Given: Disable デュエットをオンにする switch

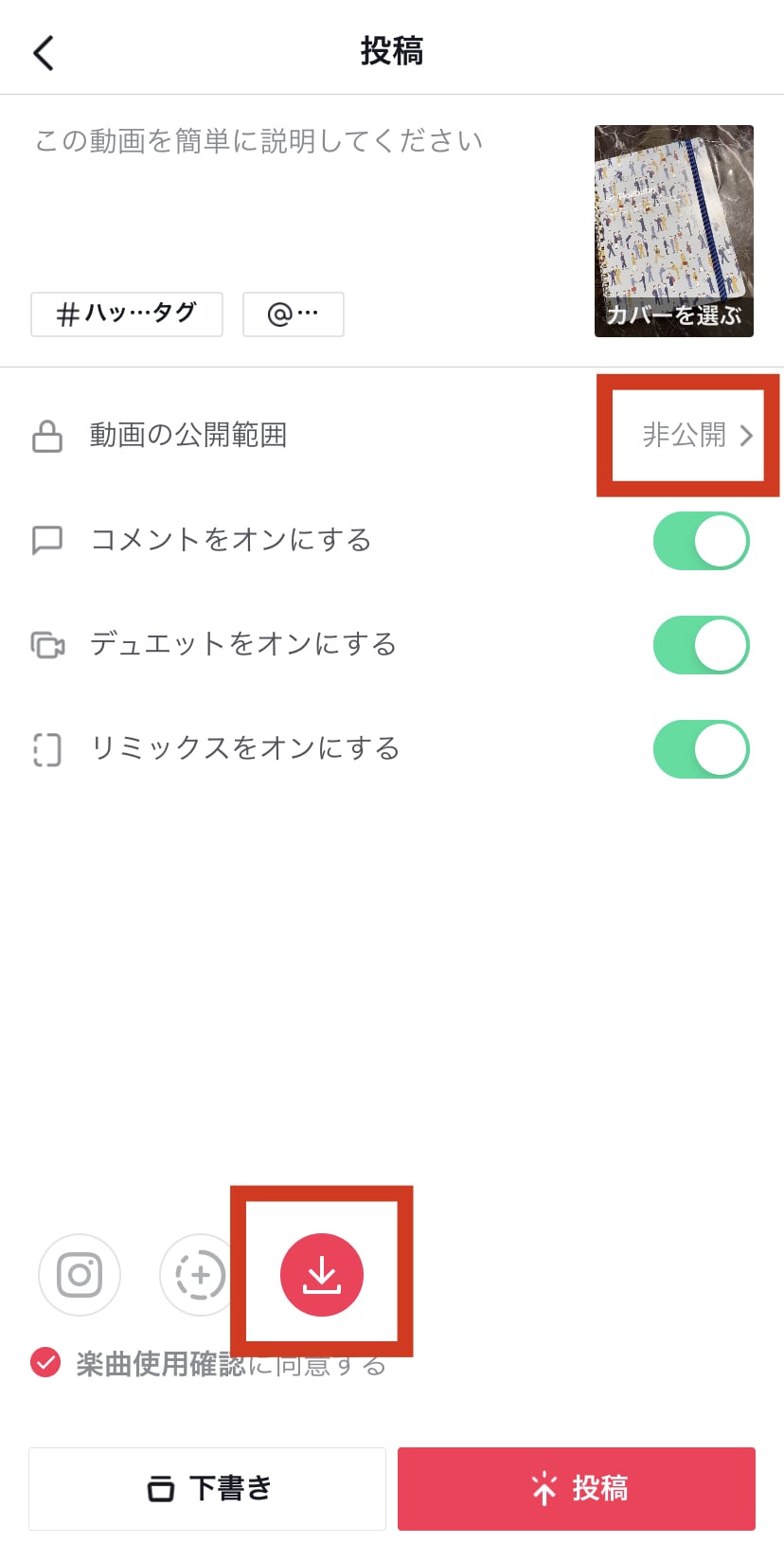Looking at the screenshot, I should pyautogui.click(x=702, y=645).
